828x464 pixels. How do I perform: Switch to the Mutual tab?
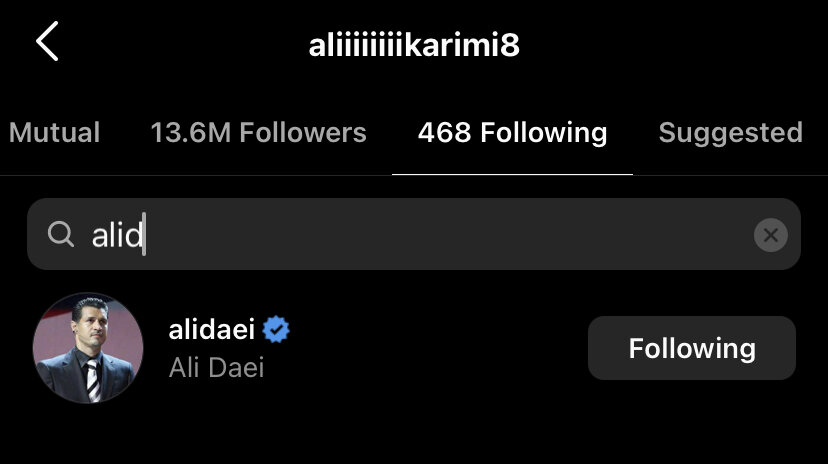(x=54, y=133)
